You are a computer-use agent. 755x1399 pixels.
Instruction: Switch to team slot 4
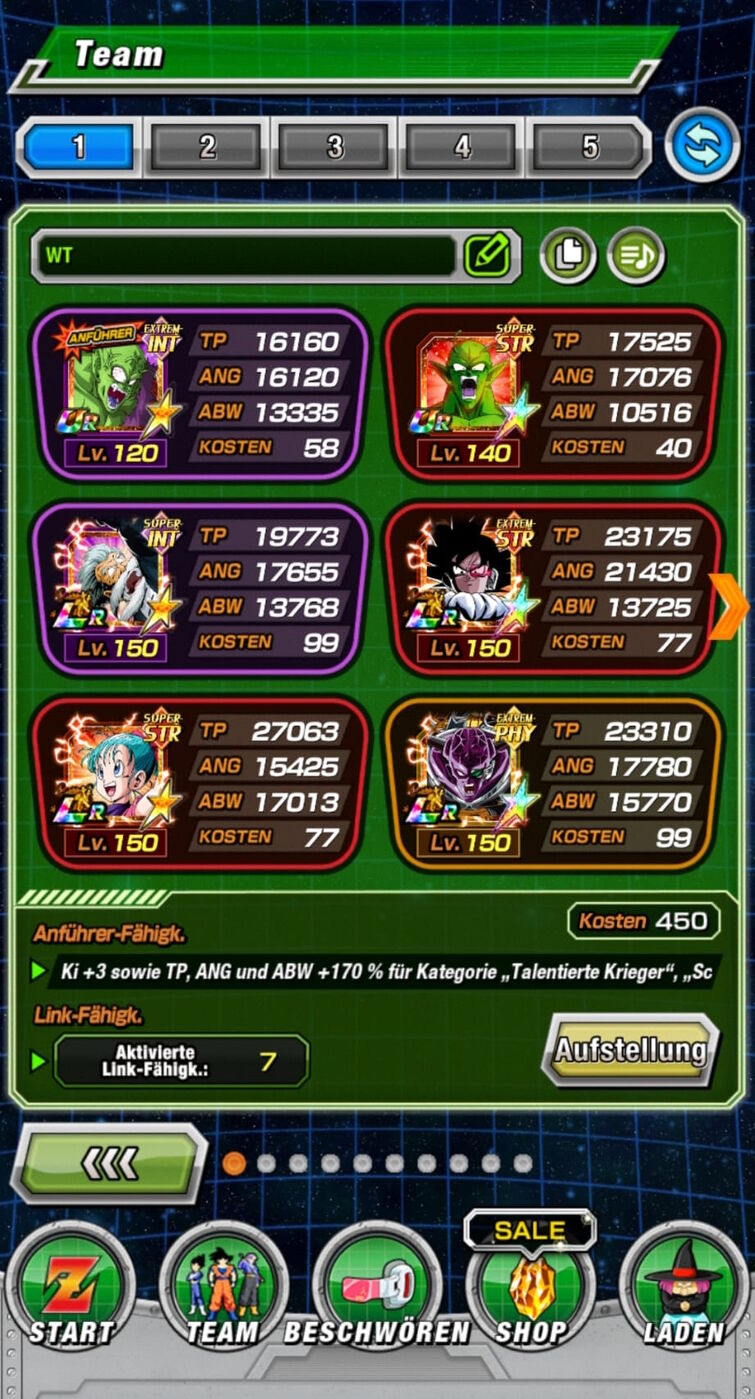point(462,148)
